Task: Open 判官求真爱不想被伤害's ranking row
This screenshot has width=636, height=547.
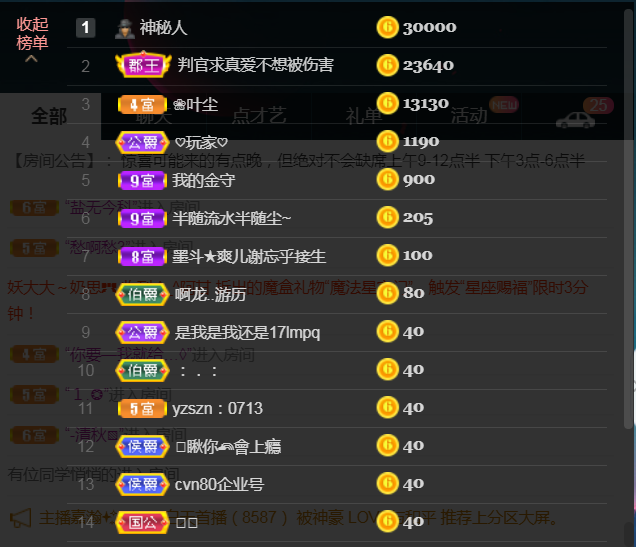Action: [255, 65]
